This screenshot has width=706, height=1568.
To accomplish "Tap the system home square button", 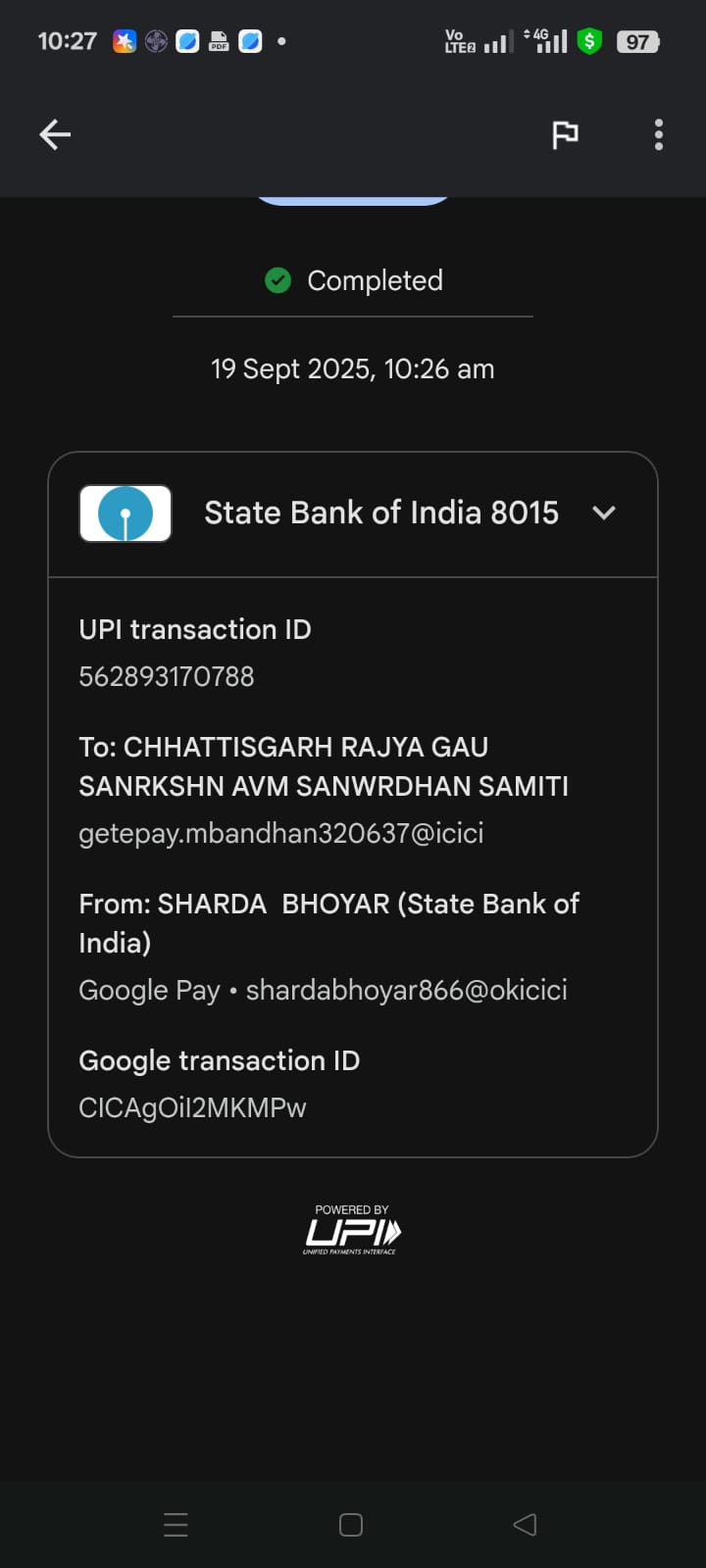I will pos(351,1525).
